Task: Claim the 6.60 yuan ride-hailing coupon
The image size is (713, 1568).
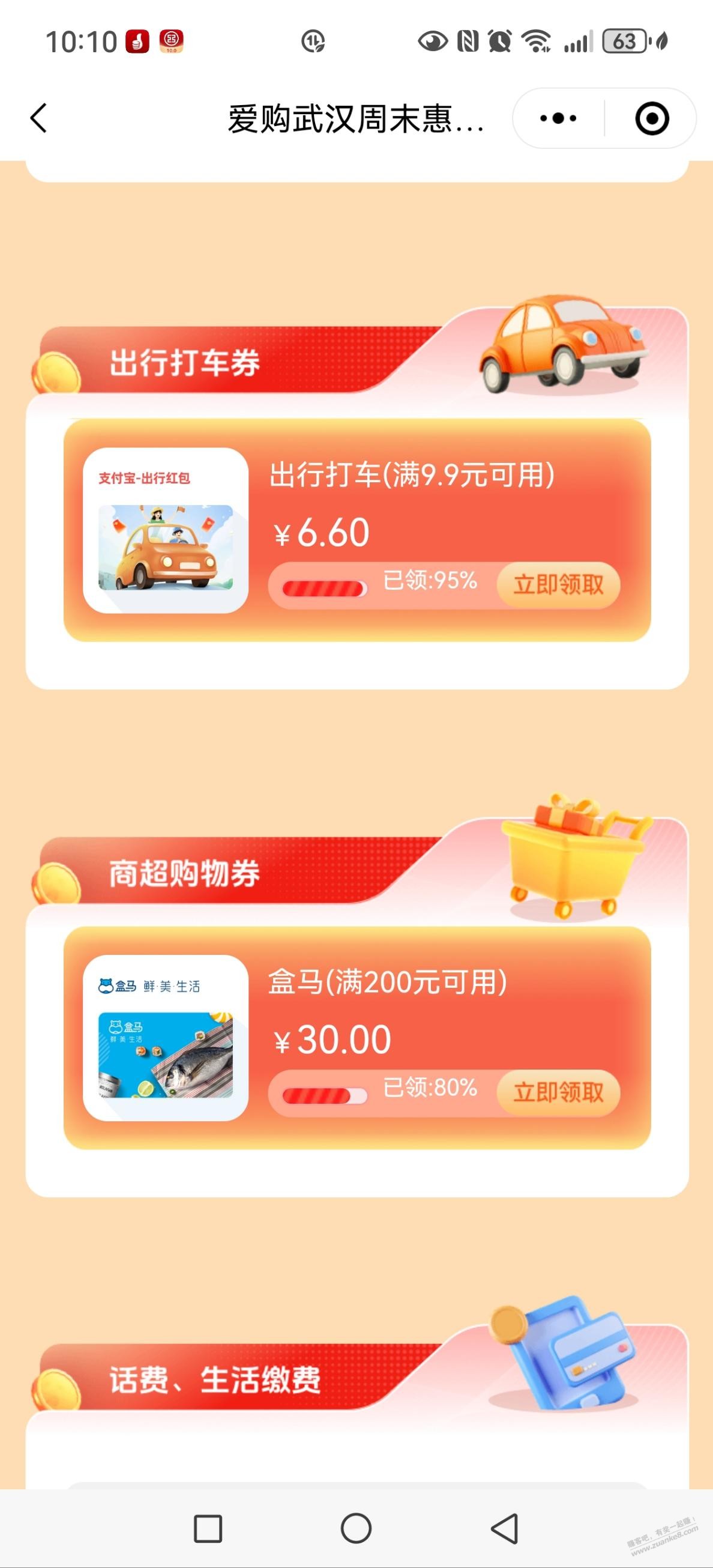Action: tap(558, 585)
